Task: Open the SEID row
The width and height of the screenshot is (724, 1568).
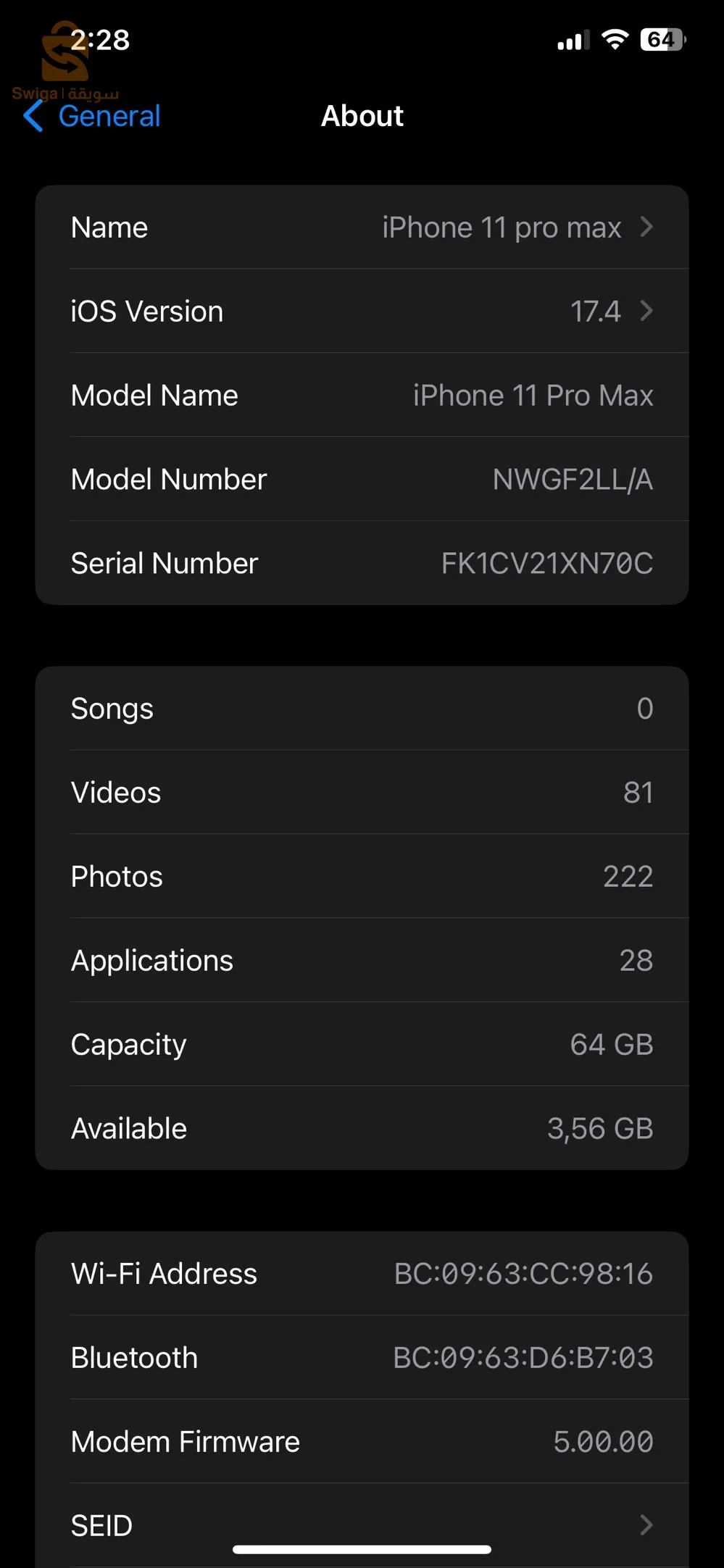Action: coord(362,1525)
